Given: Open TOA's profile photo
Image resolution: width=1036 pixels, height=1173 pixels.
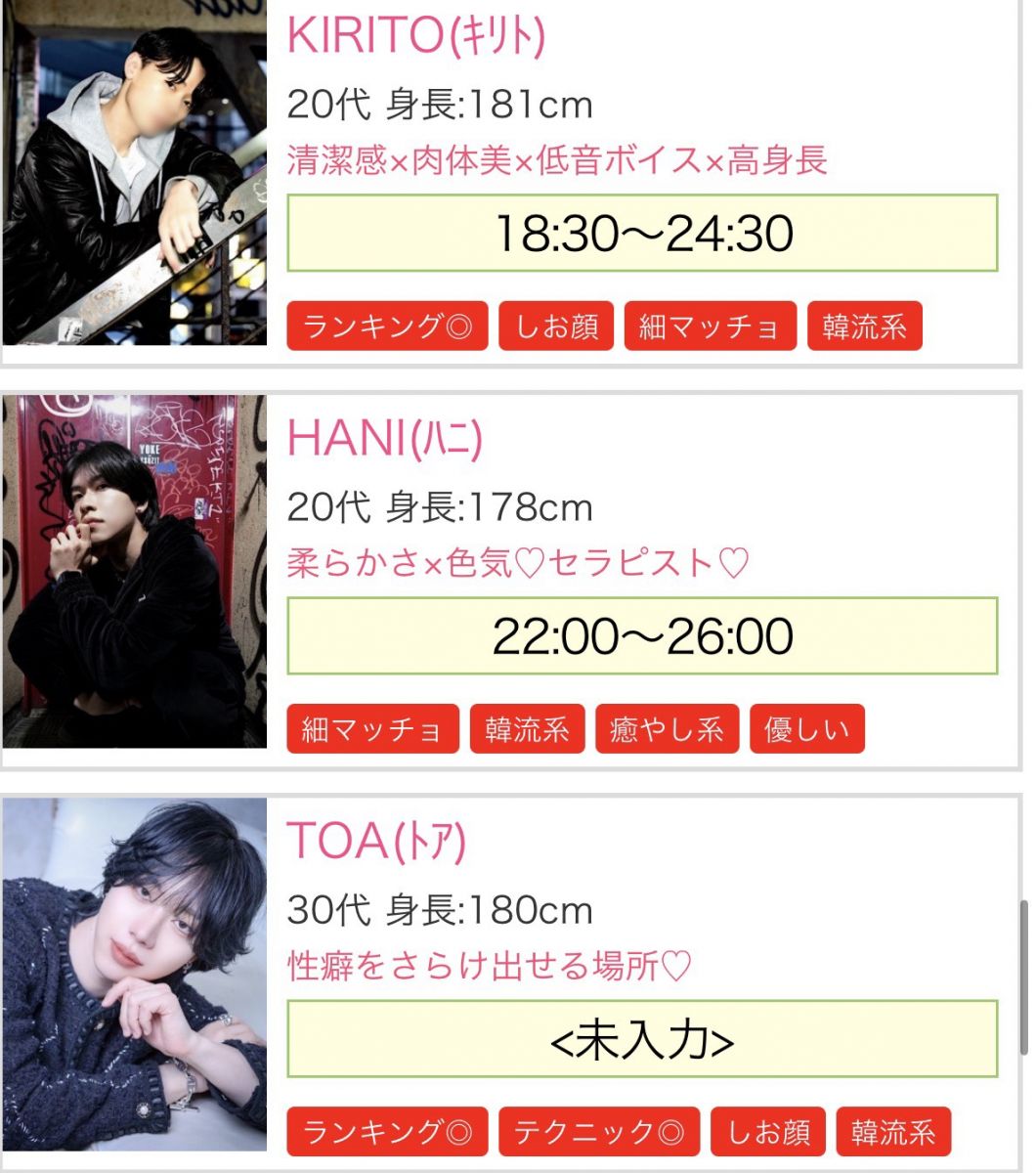Looking at the screenshot, I should 134,975.
